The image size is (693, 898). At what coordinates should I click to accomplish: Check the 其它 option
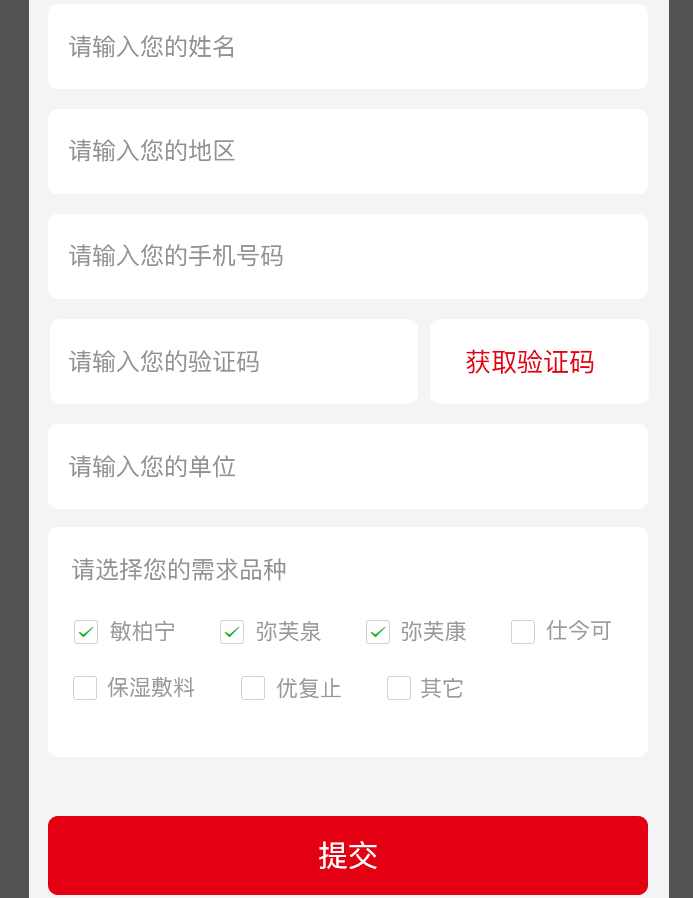pos(399,688)
